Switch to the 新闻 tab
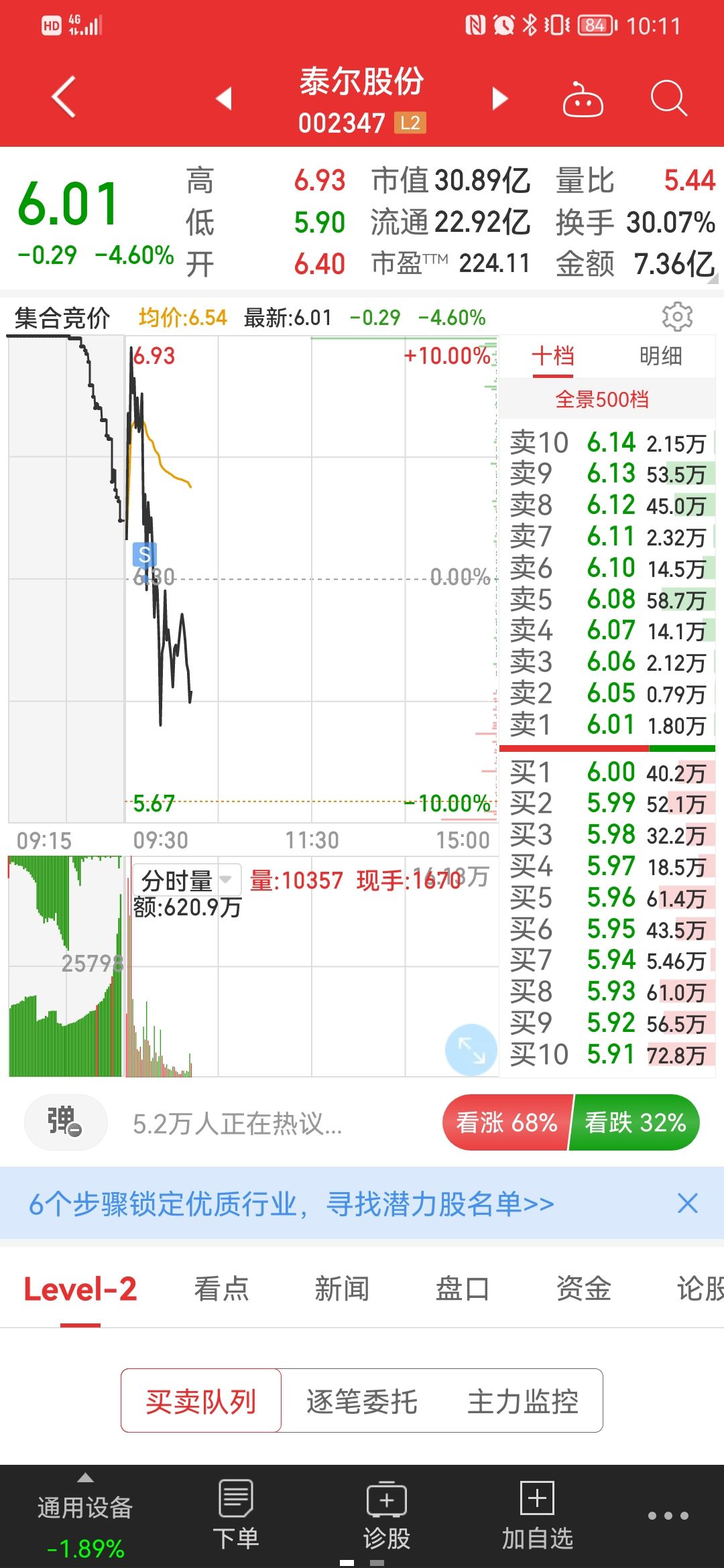 (342, 1289)
